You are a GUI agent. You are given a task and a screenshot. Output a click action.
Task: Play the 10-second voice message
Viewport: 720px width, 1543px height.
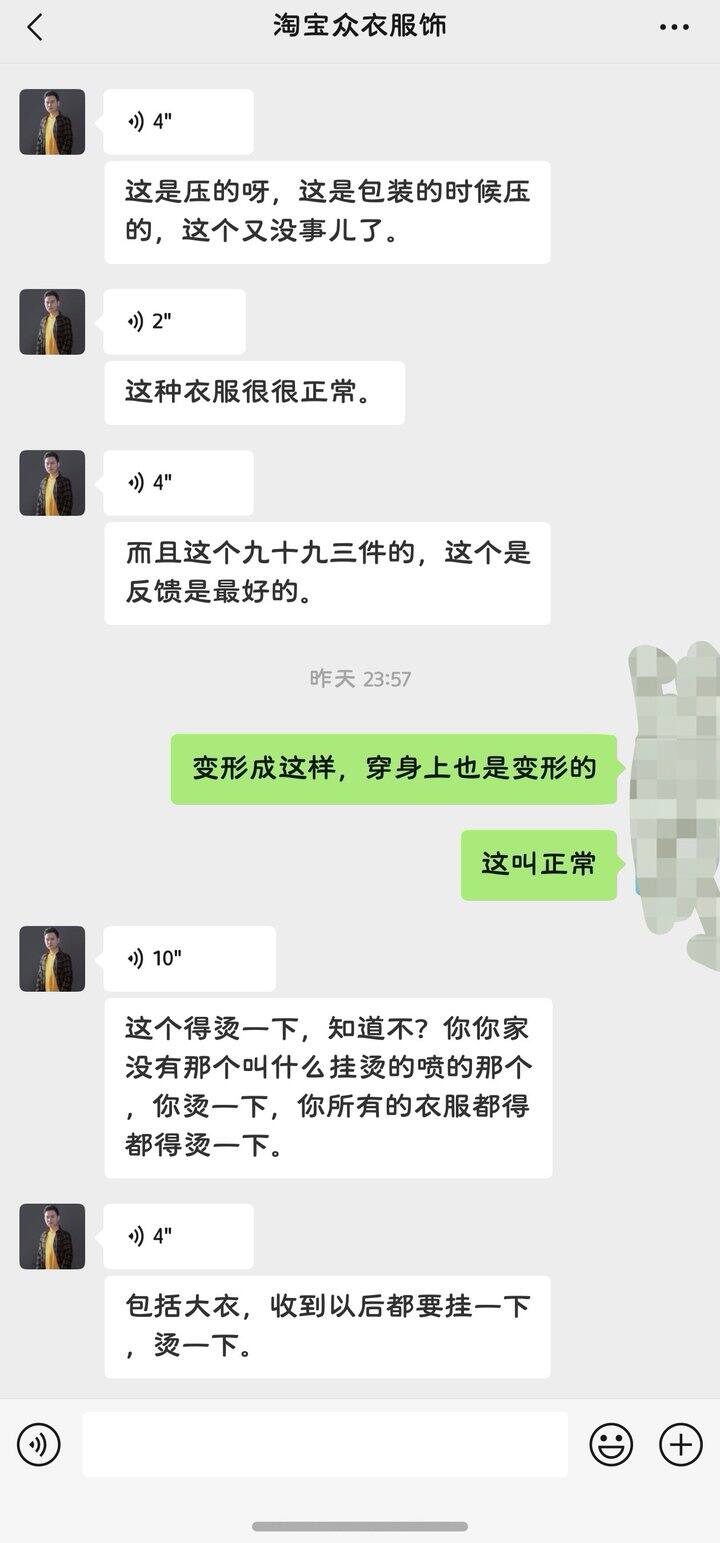pos(189,959)
